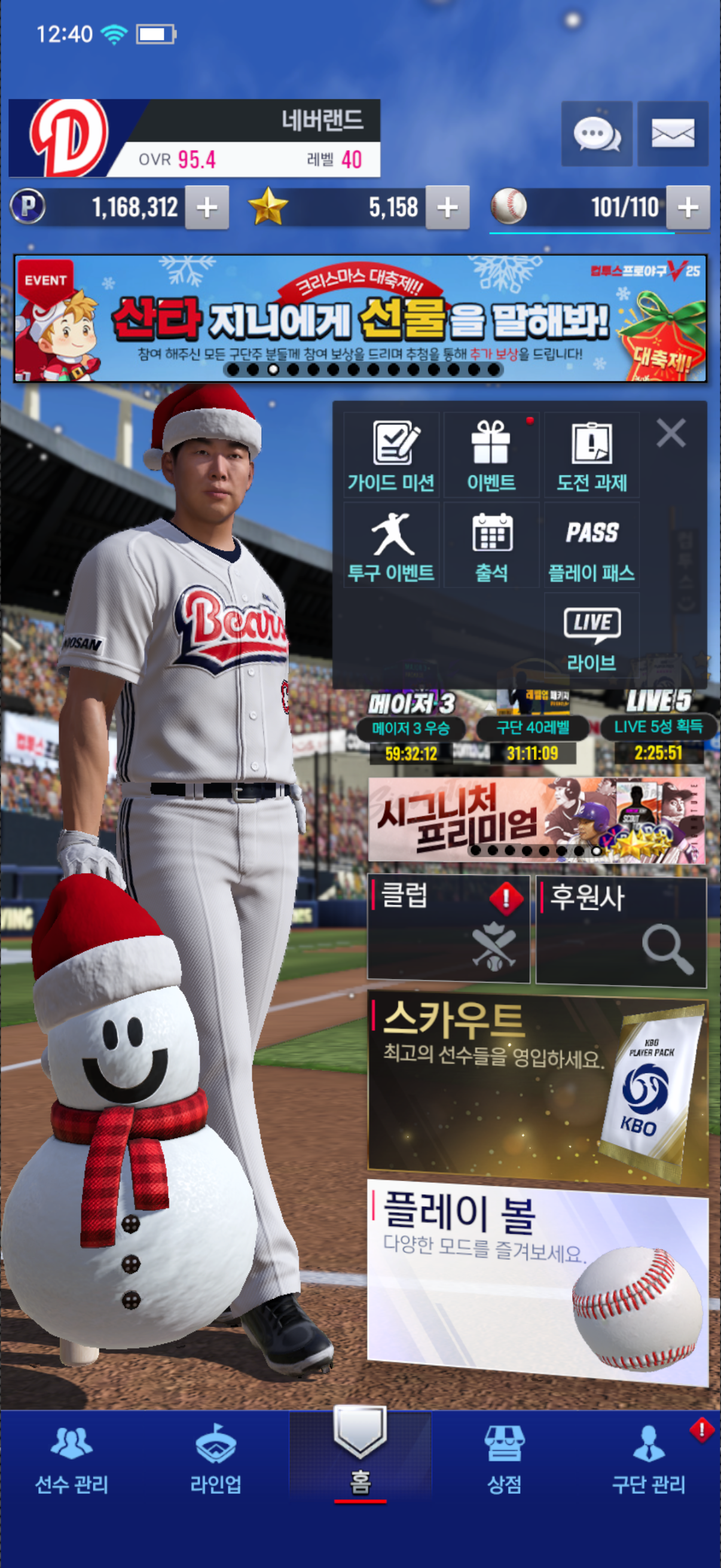The width and height of the screenshot is (721, 1568).
Task: Open the mailbox envelope icon
Action: point(673,134)
